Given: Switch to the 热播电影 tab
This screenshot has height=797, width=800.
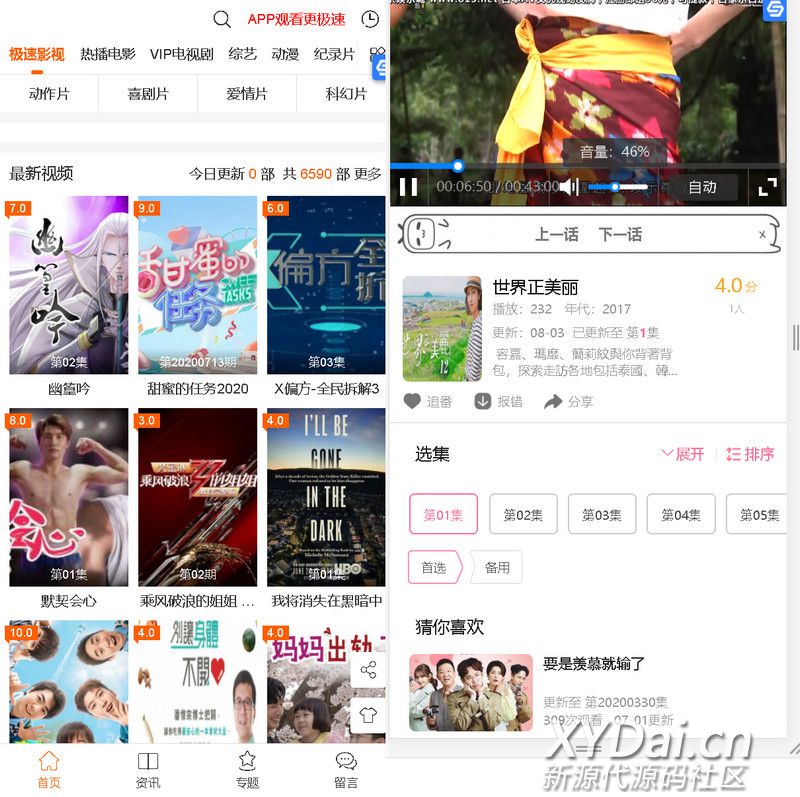Looking at the screenshot, I should tap(108, 54).
